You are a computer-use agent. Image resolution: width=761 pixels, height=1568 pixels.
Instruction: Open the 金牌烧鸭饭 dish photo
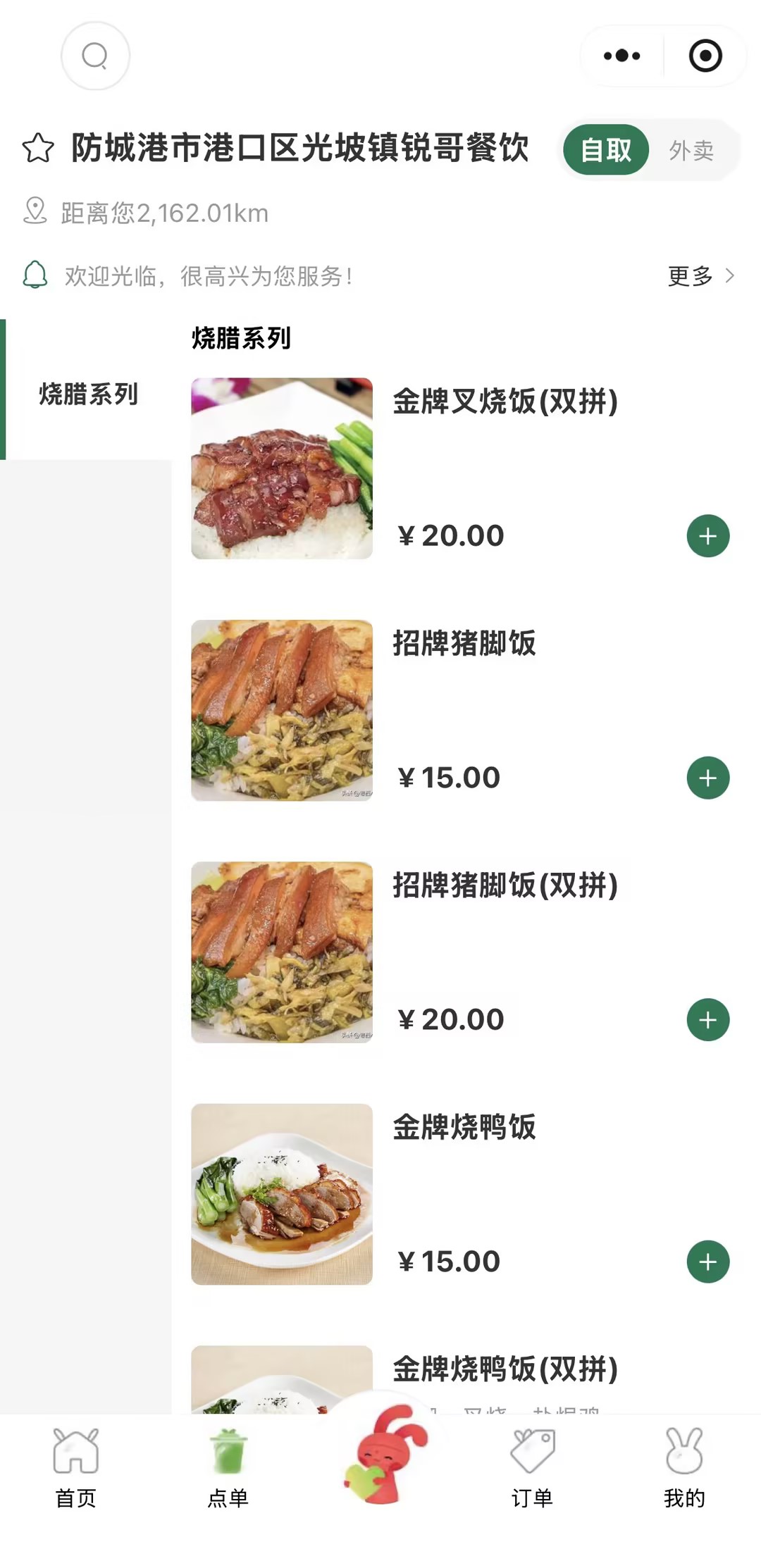coord(282,1194)
